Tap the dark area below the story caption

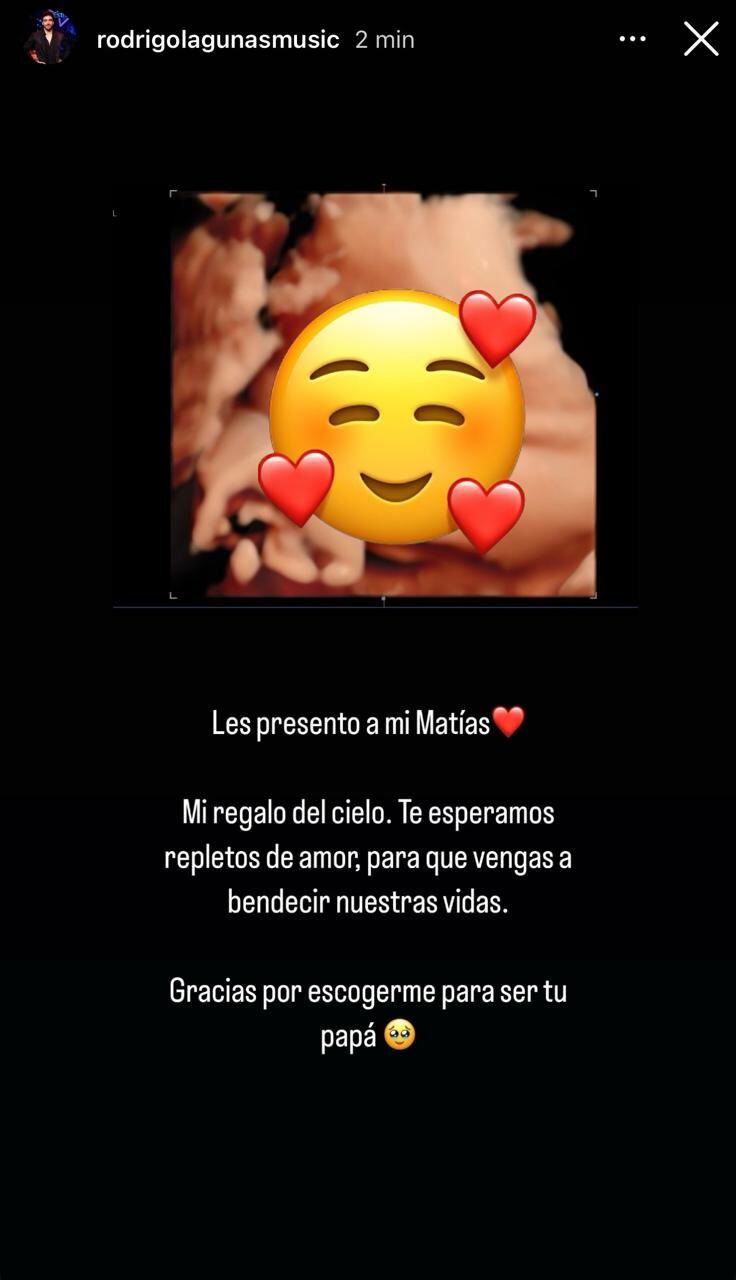pyautogui.click(x=368, y=1150)
